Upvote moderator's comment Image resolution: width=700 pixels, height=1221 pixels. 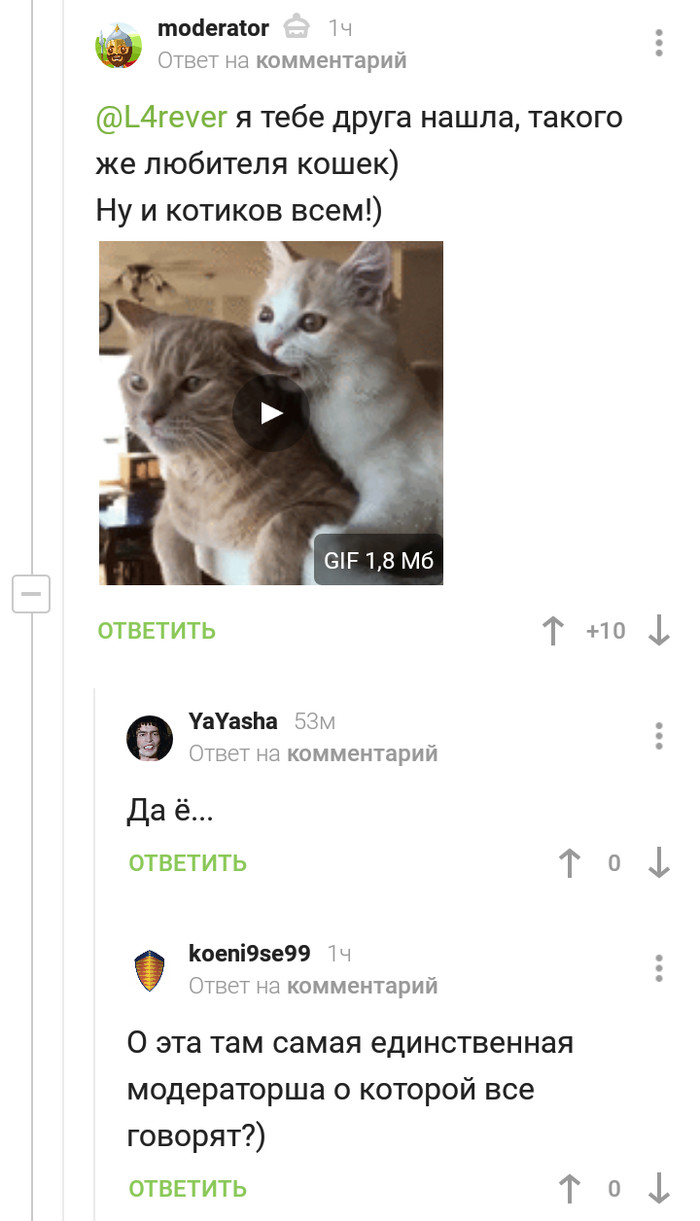553,631
